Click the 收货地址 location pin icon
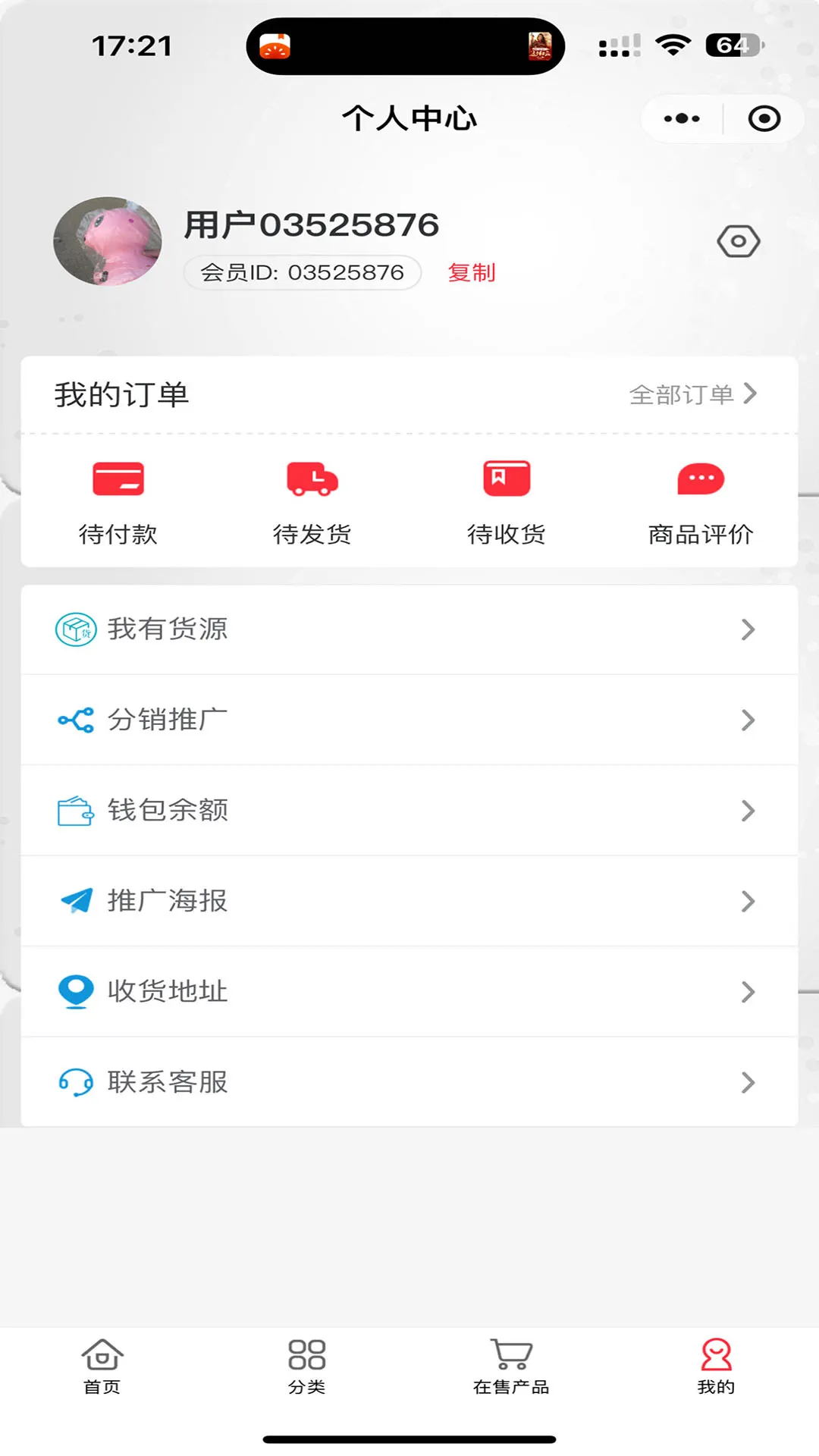 (x=74, y=991)
